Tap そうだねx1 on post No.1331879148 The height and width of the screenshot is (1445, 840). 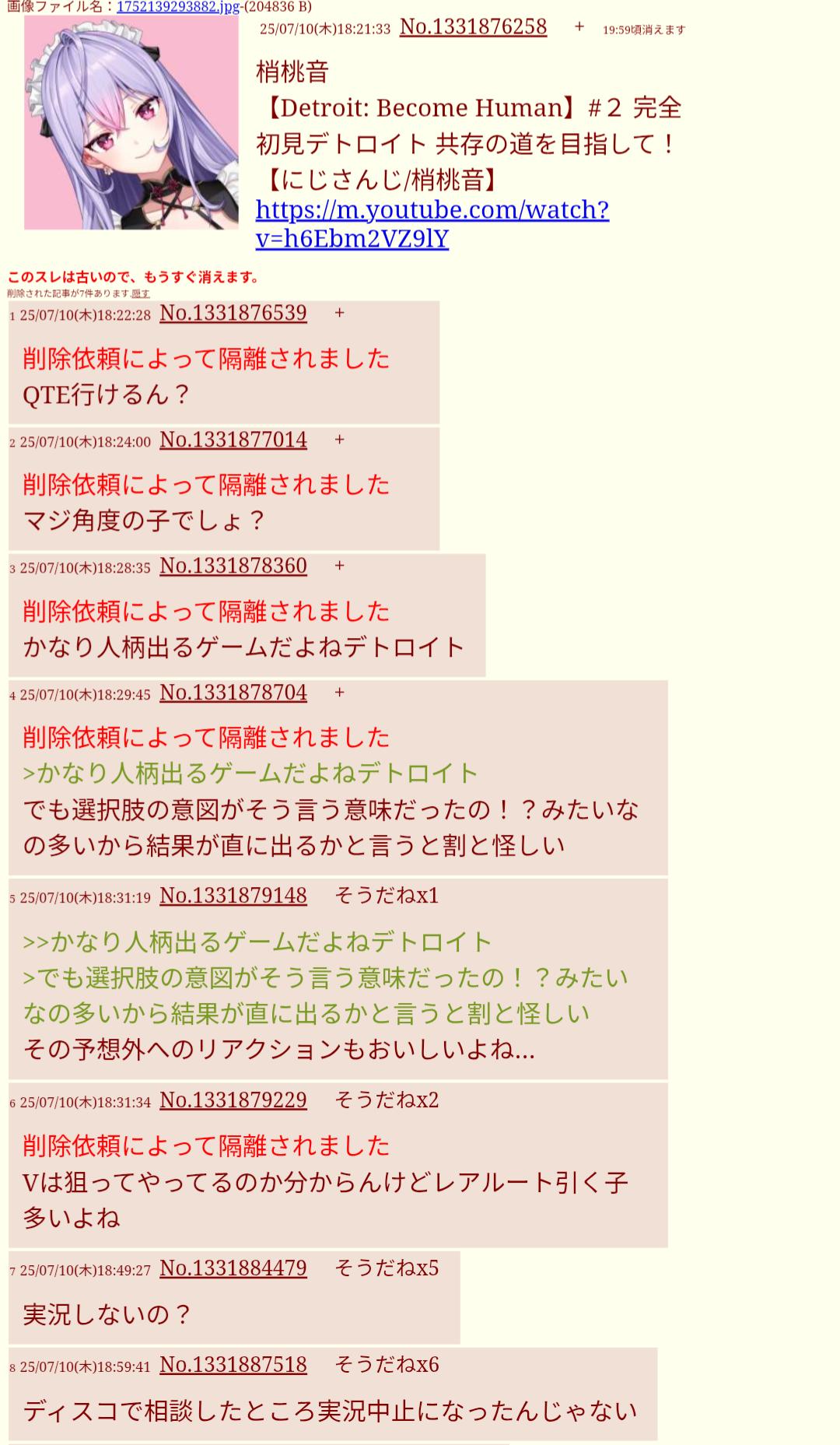(387, 896)
